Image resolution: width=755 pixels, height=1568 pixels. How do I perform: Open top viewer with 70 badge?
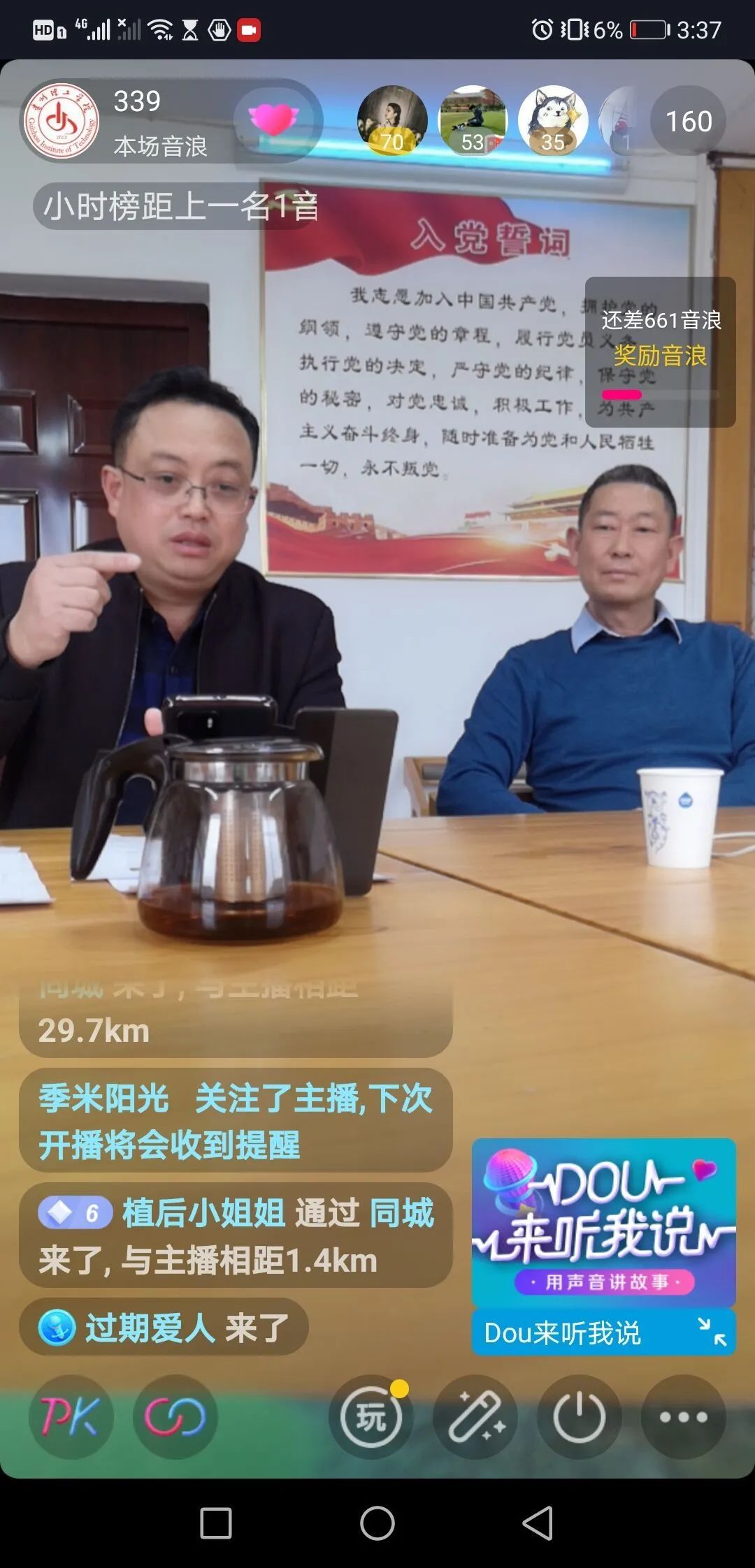pos(392,120)
